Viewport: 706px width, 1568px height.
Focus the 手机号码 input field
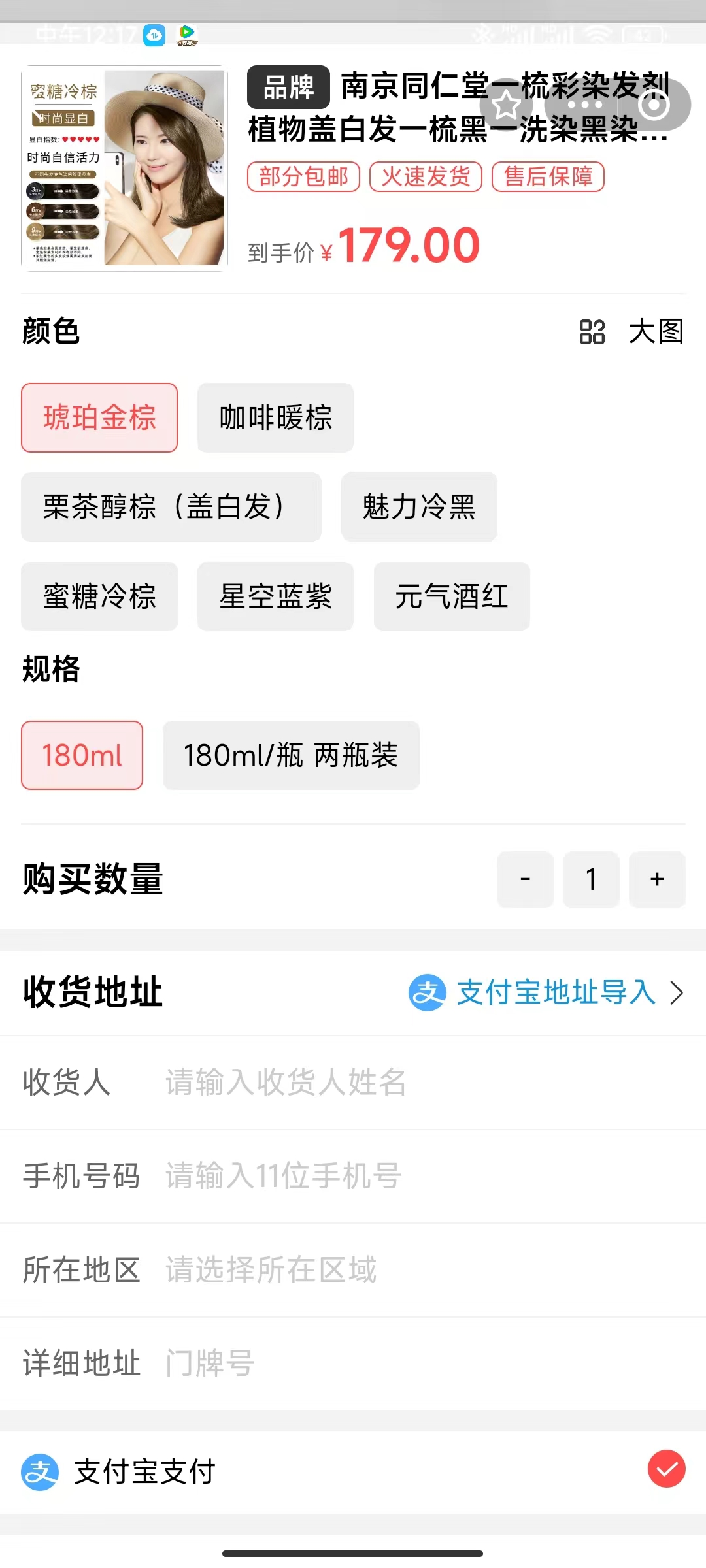(353, 1176)
